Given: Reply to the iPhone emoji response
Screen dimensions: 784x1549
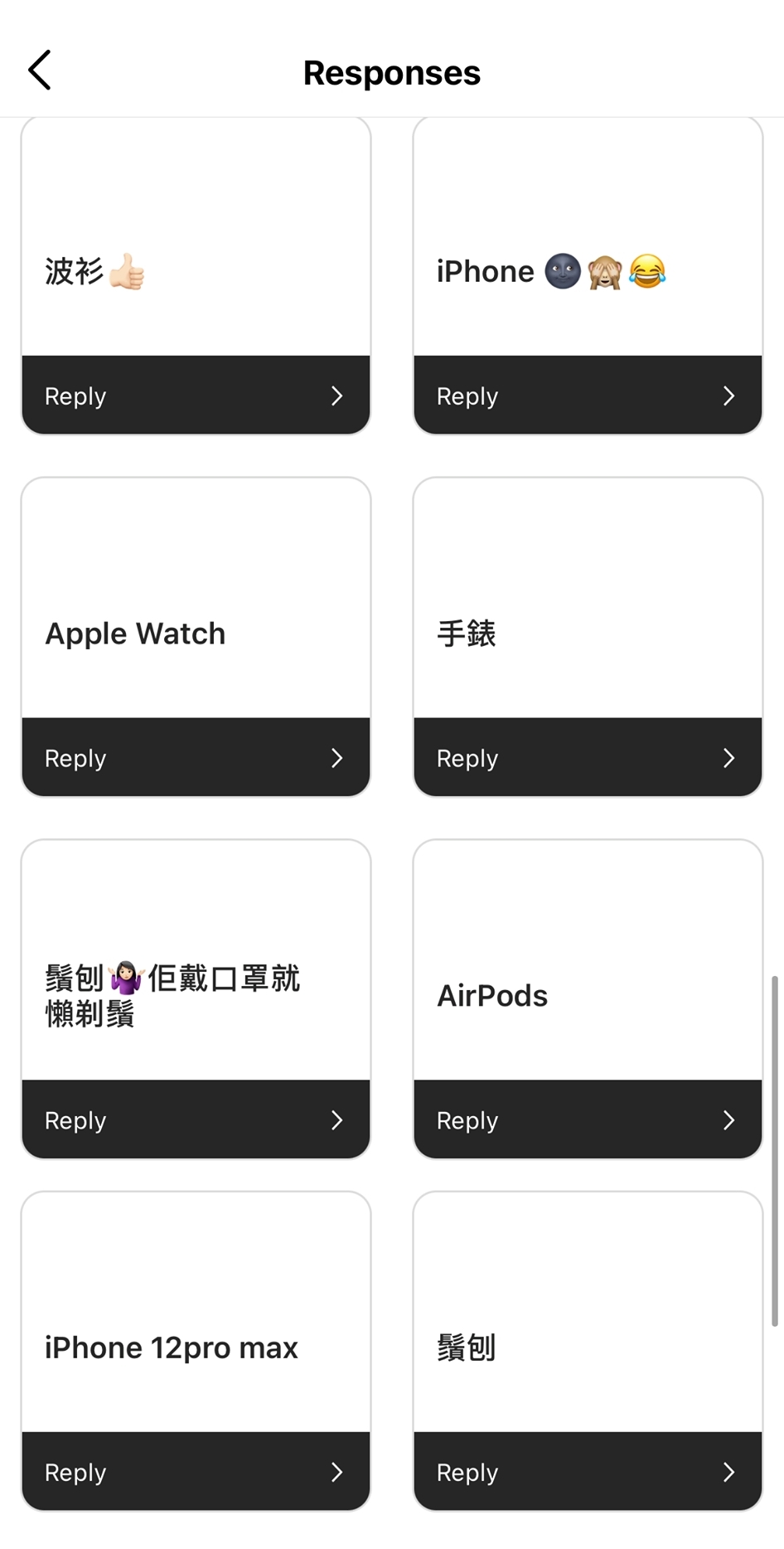Looking at the screenshot, I should tap(587, 396).
